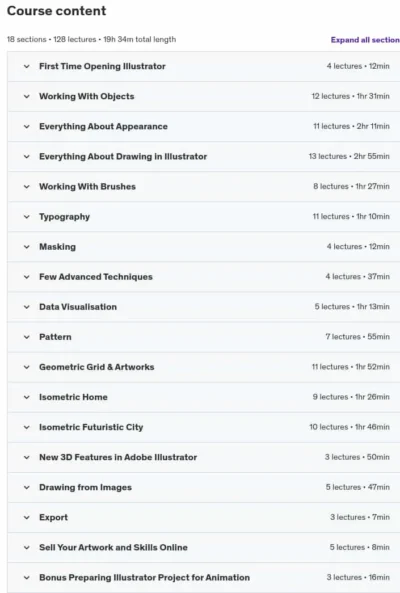Expand the Isometric Futuristic City section
The image size is (400, 593).
[x=204, y=427]
